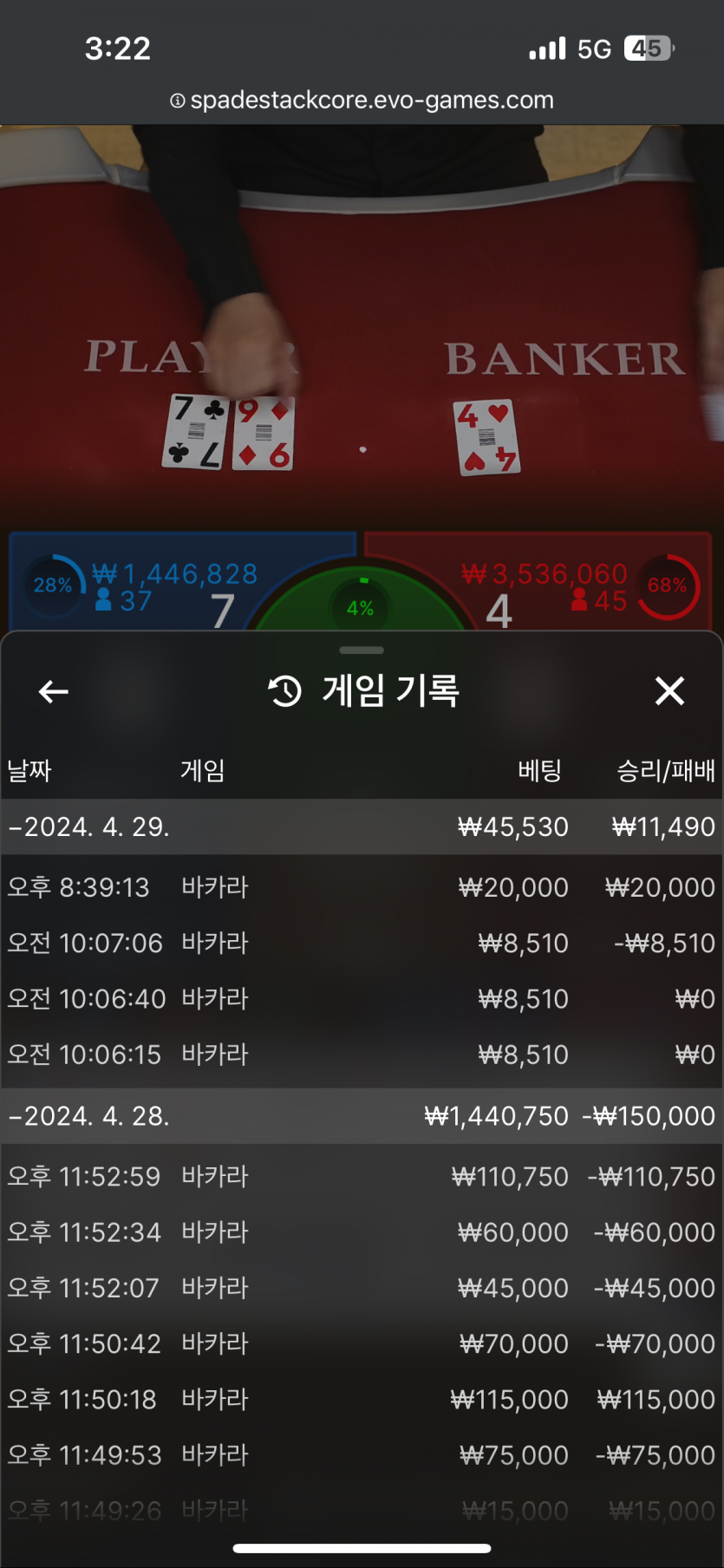View details for 오후 11:52:34 game
724x1568 pixels.
pyautogui.click(x=361, y=1232)
